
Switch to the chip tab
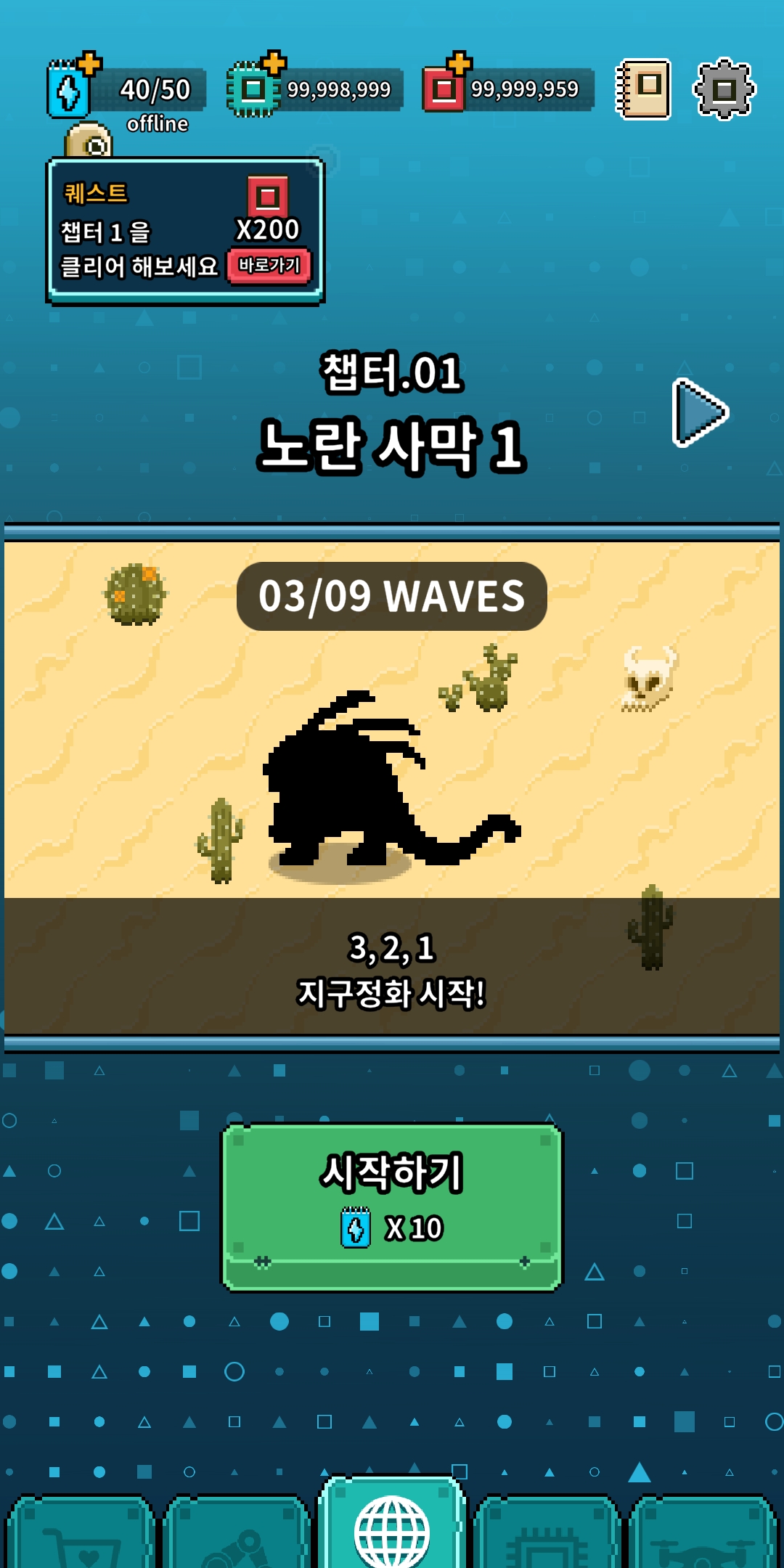(547, 1535)
